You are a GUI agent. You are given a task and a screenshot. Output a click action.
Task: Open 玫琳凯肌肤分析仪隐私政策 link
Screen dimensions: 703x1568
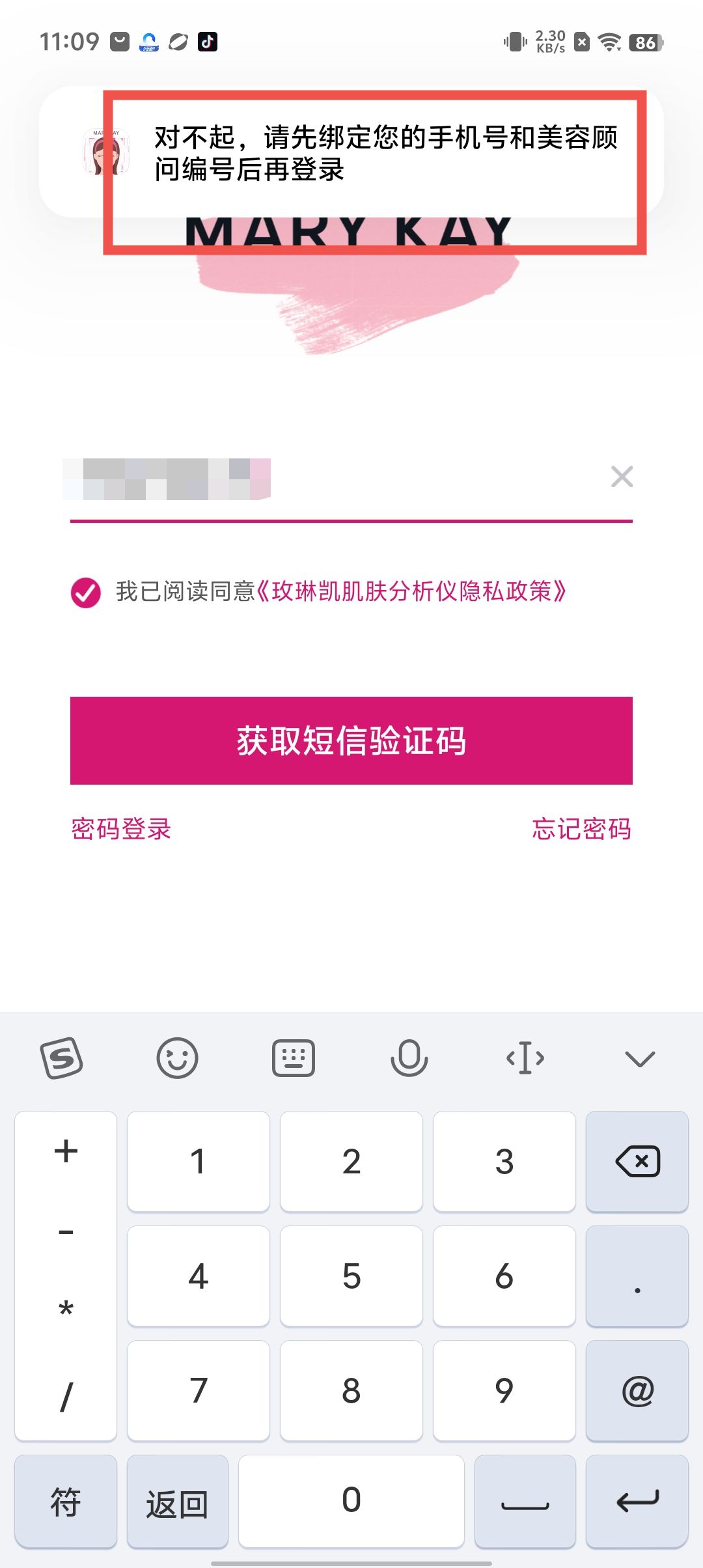[411, 592]
